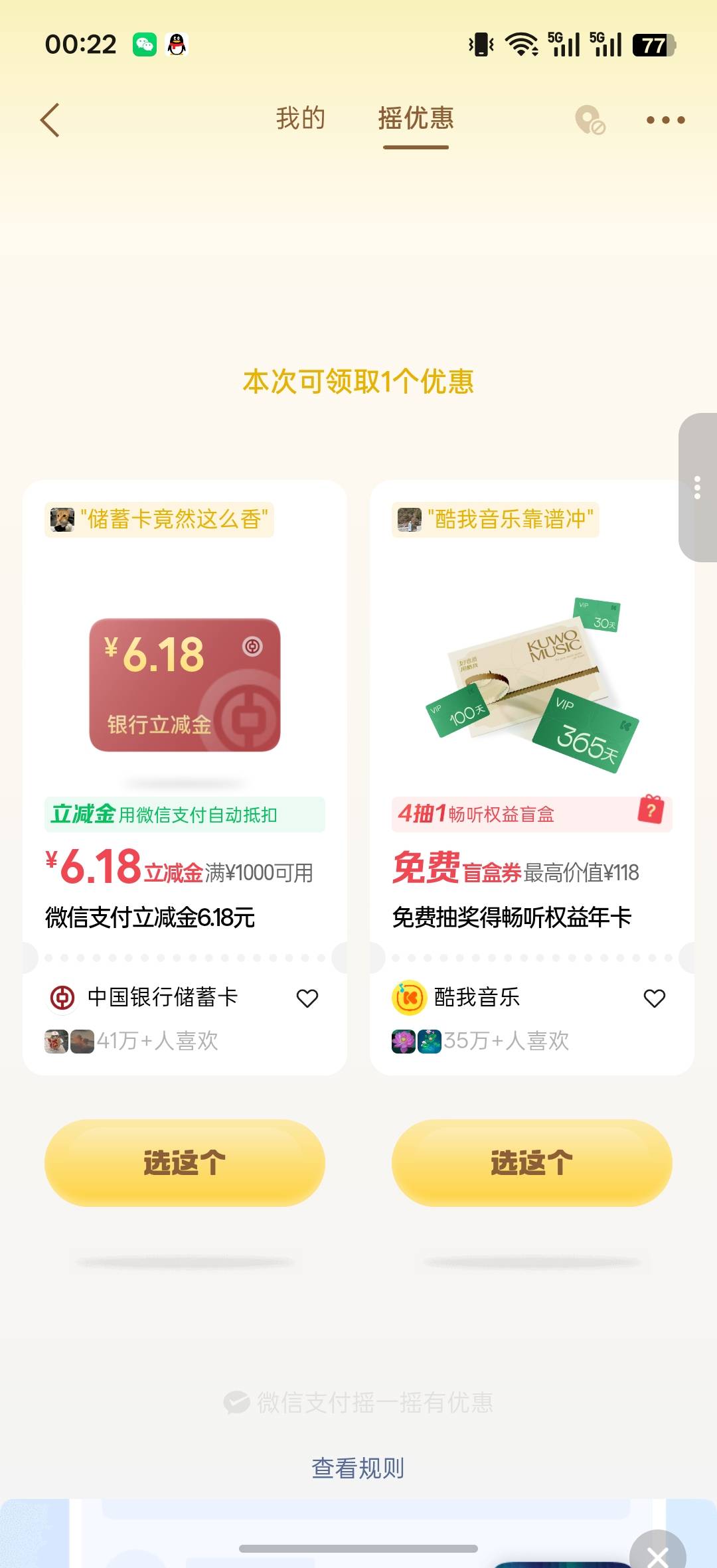Dismiss the bottom banner with the X button
717x1568 pixels.
pos(658,1553)
